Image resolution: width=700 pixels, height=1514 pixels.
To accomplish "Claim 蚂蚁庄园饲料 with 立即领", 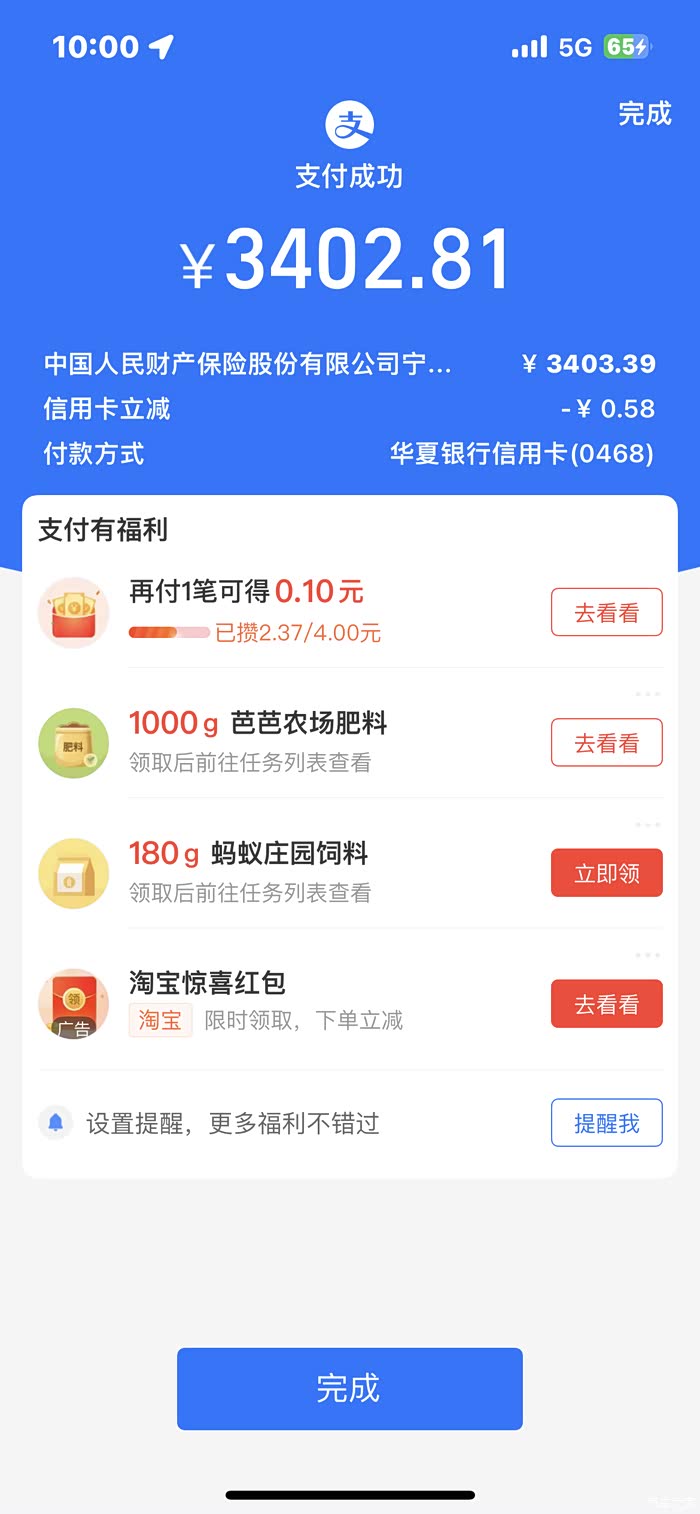I will (x=606, y=873).
